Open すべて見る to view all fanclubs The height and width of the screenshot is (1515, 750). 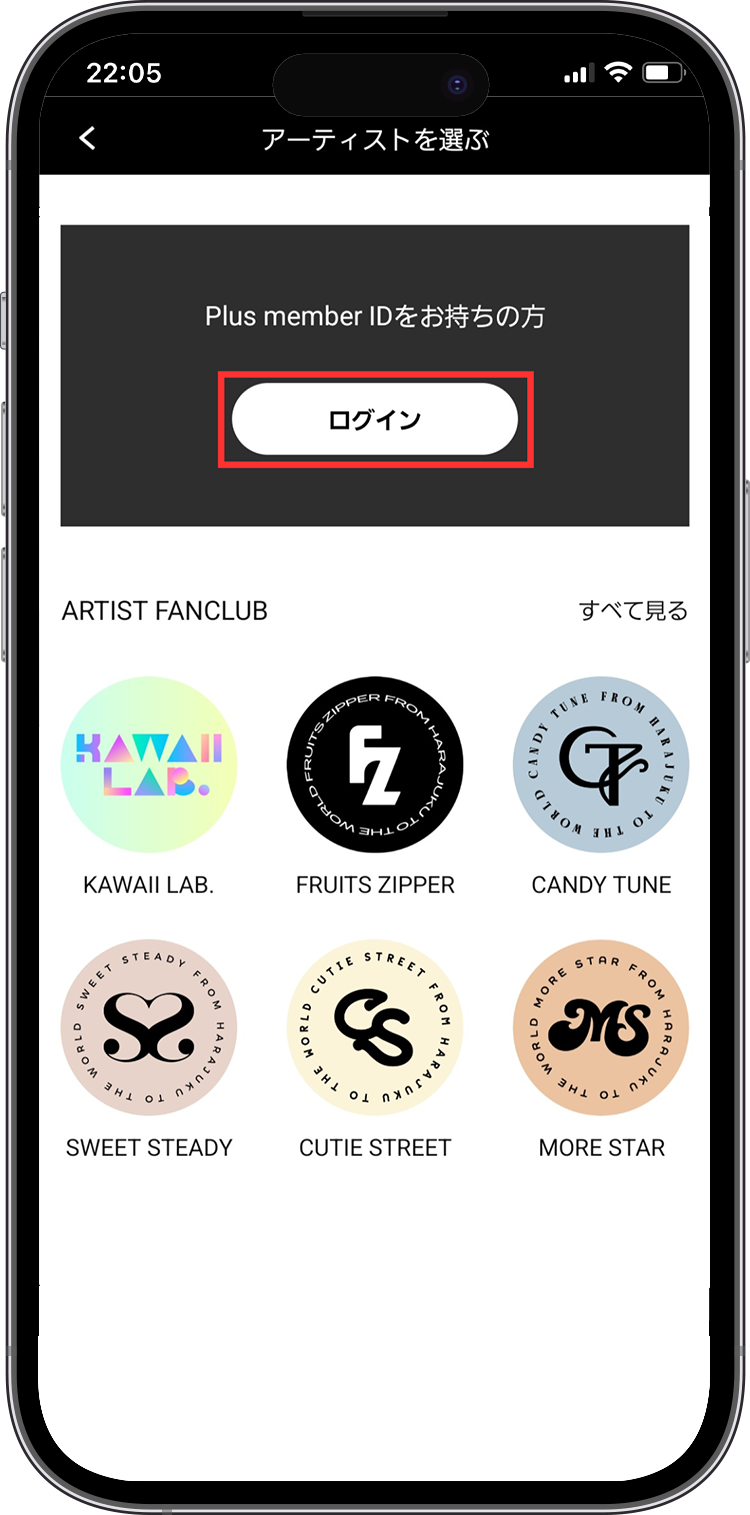(634, 611)
